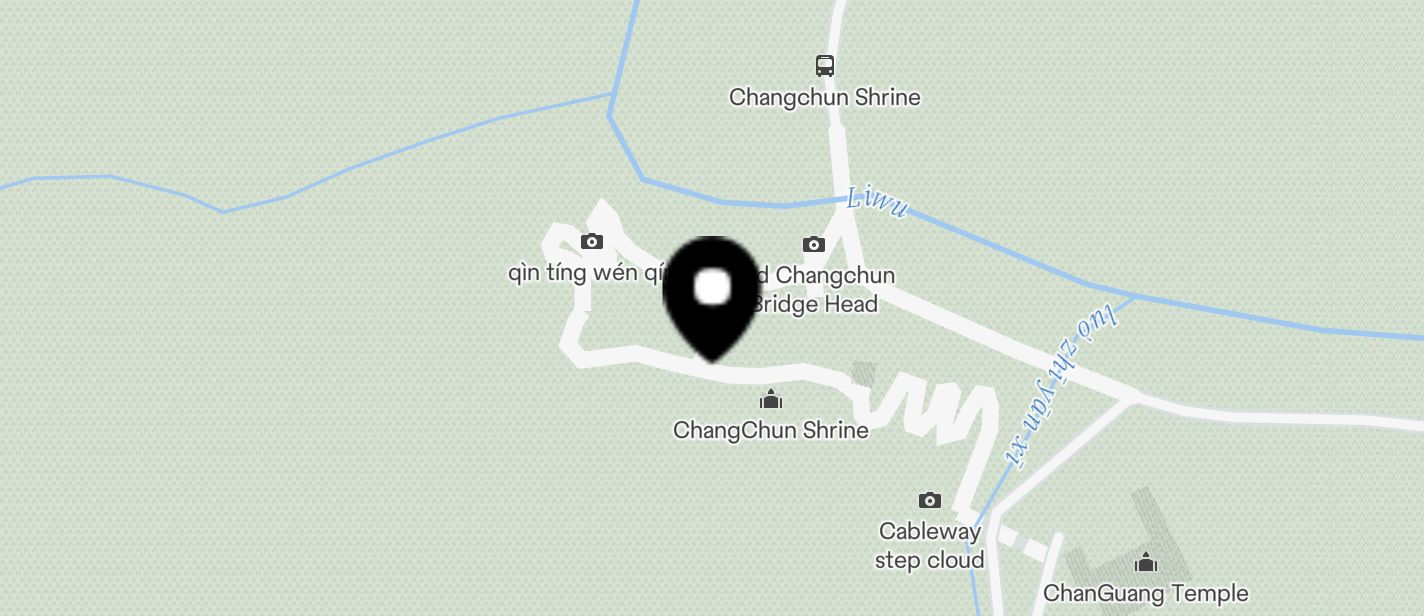
Task: Select the ChanGuang Temple marker
Action: point(1146,564)
